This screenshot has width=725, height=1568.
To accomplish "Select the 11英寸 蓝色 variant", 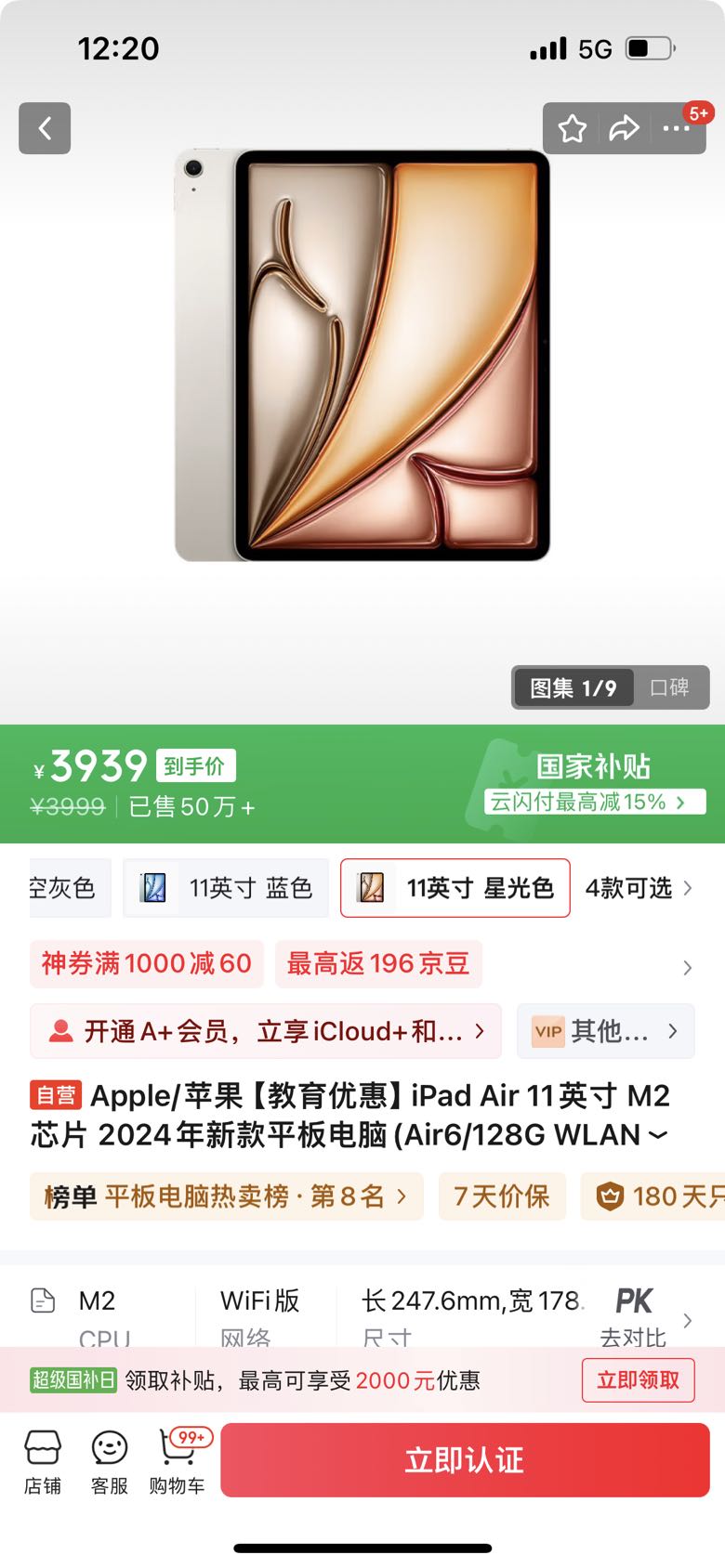I will coord(226,888).
